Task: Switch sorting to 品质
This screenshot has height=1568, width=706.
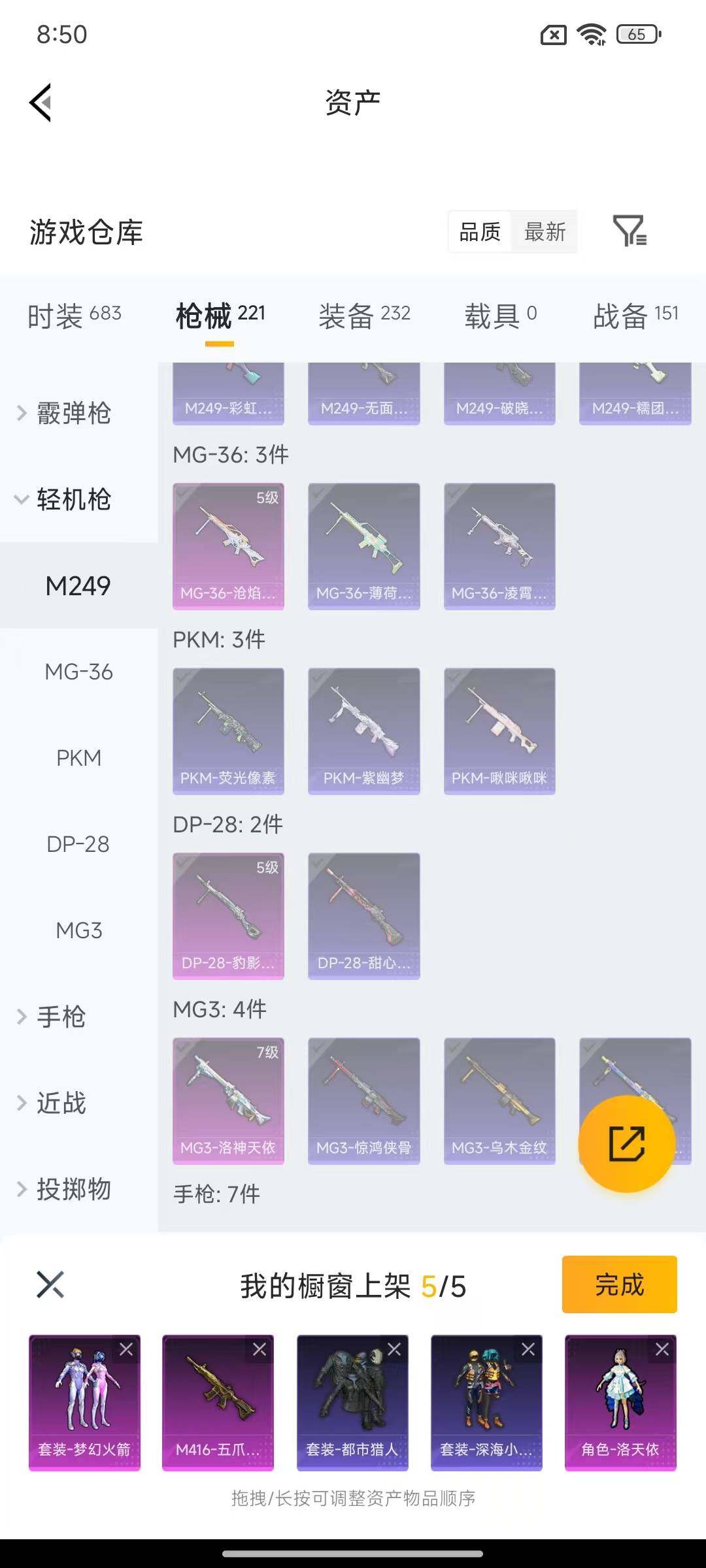Action: tap(479, 233)
